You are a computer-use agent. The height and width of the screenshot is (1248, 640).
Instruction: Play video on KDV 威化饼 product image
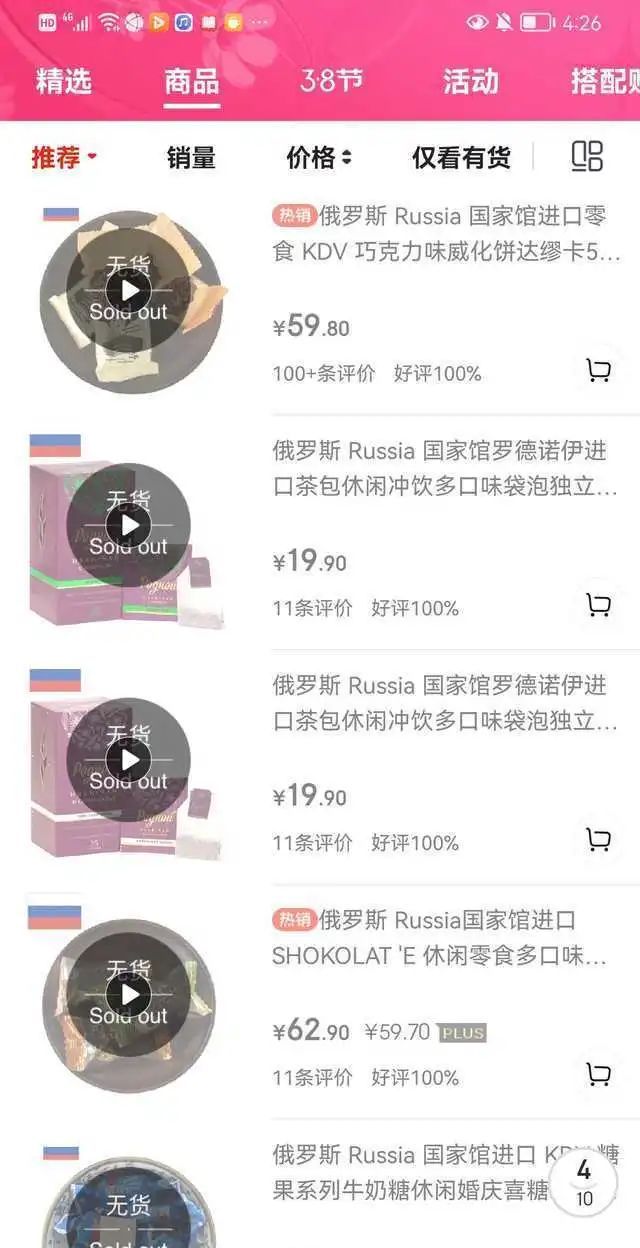(129, 292)
